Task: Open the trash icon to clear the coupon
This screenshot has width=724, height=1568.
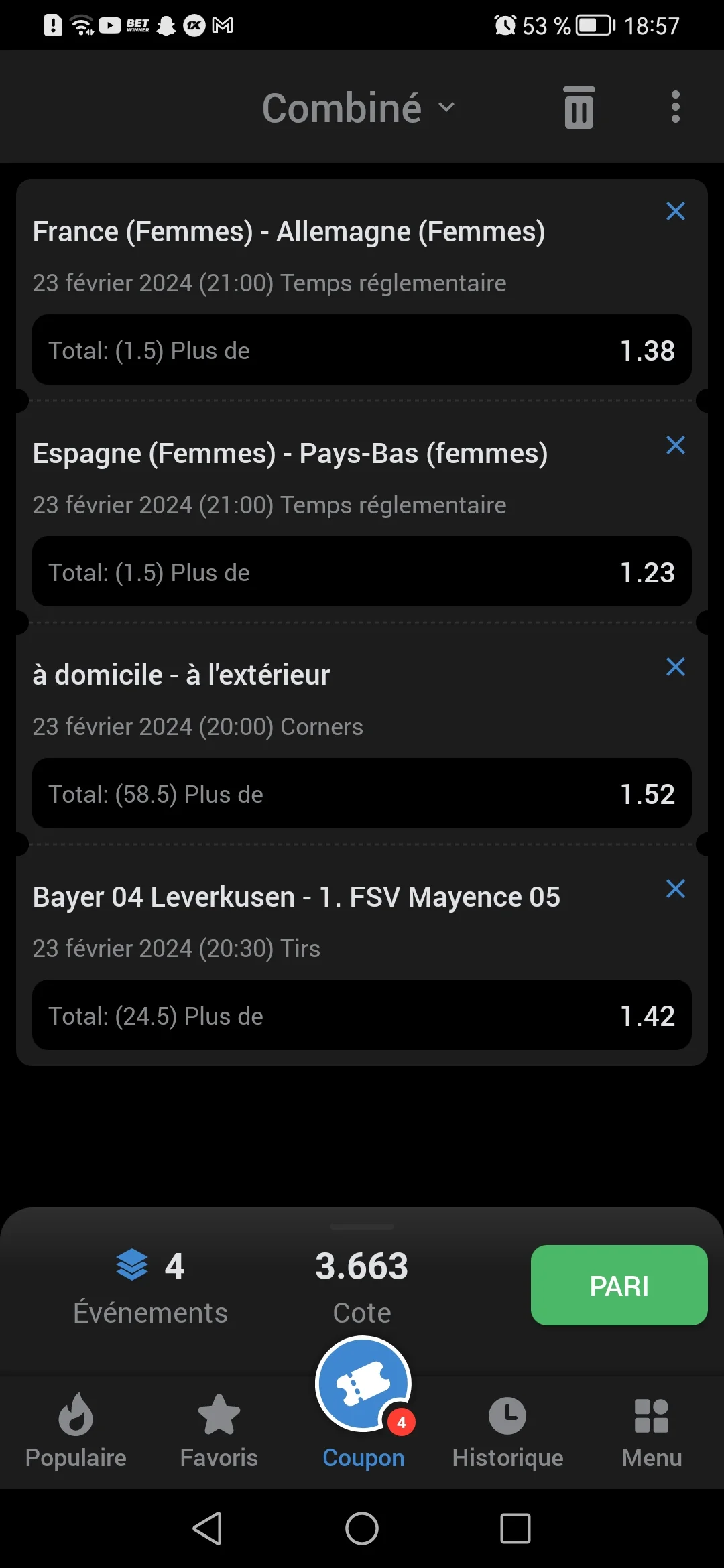Action: pyautogui.click(x=578, y=107)
